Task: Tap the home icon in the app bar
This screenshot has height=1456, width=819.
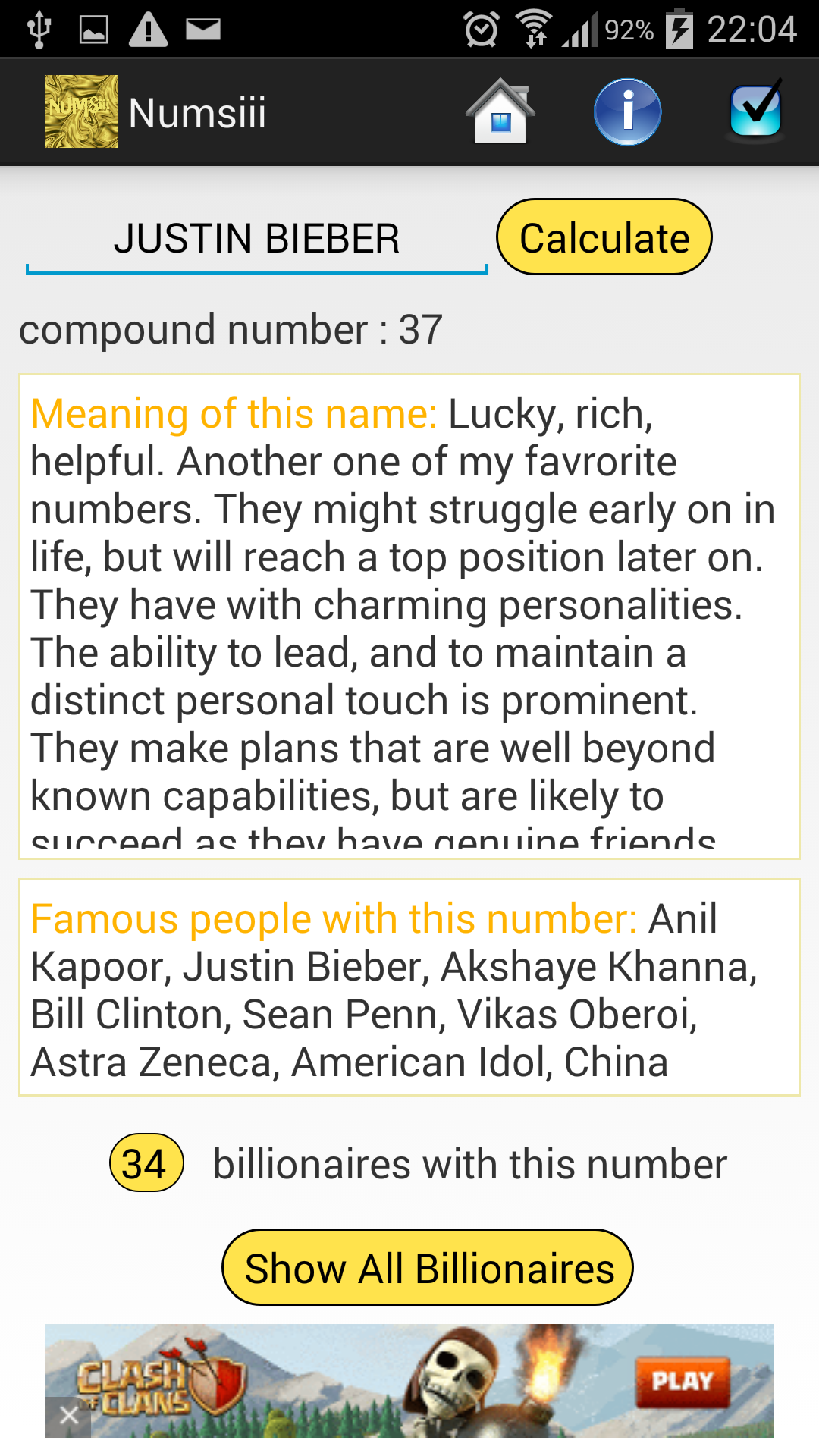Action: [x=500, y=111]
